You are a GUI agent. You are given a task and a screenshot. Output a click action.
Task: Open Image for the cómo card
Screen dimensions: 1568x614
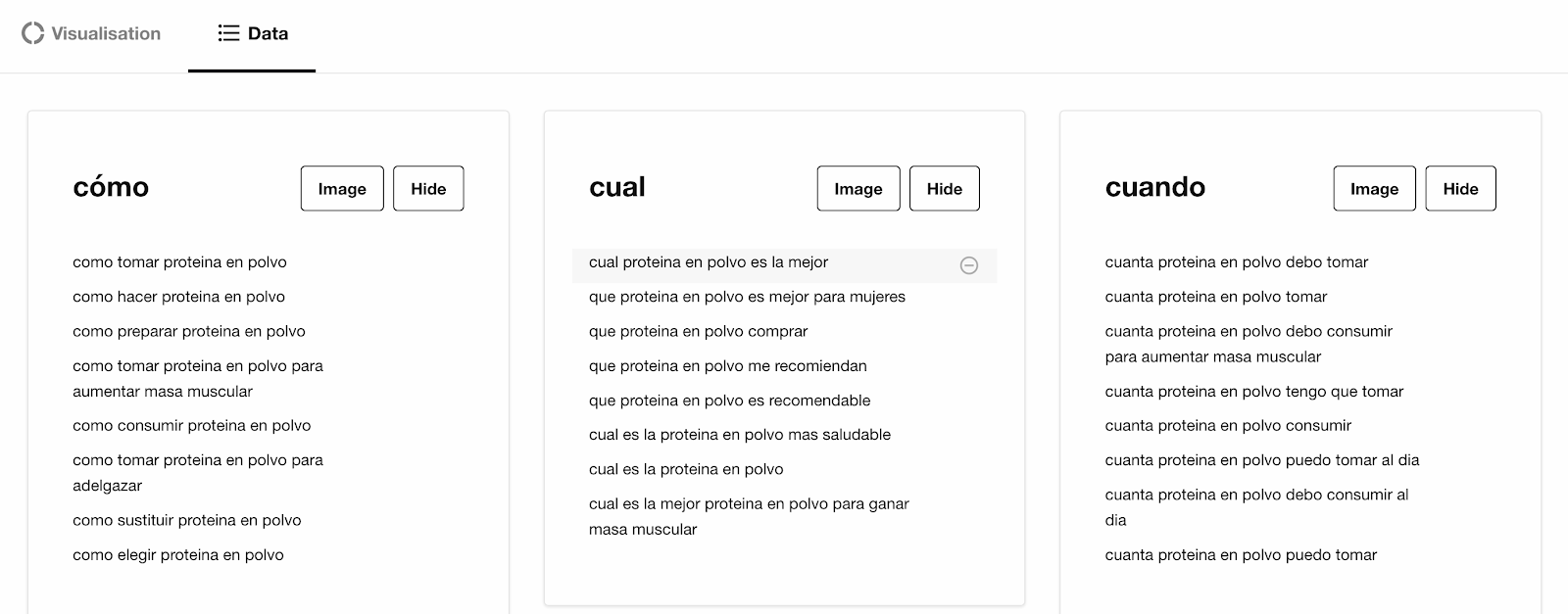click(x=342, y=189)
